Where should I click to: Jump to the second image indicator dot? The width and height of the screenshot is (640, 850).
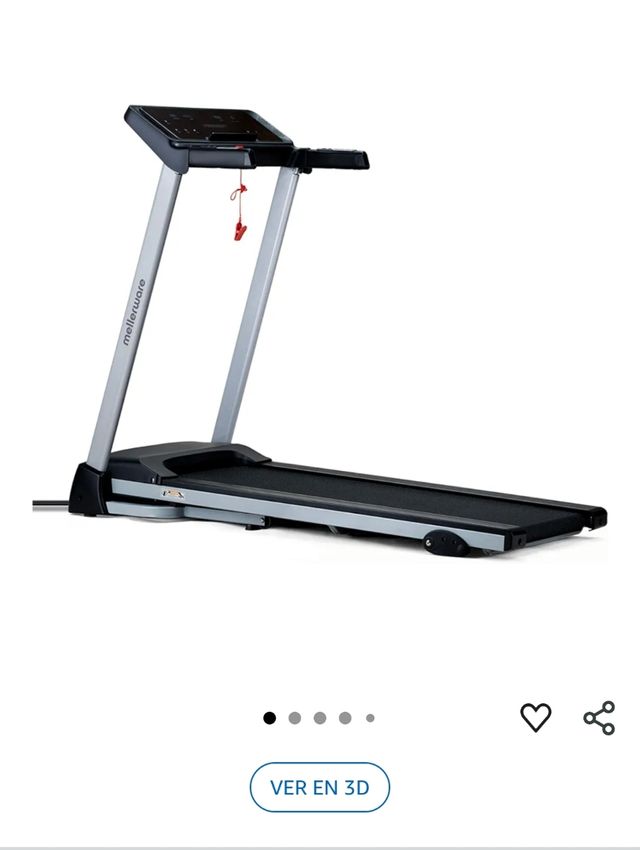coord(294,718)
